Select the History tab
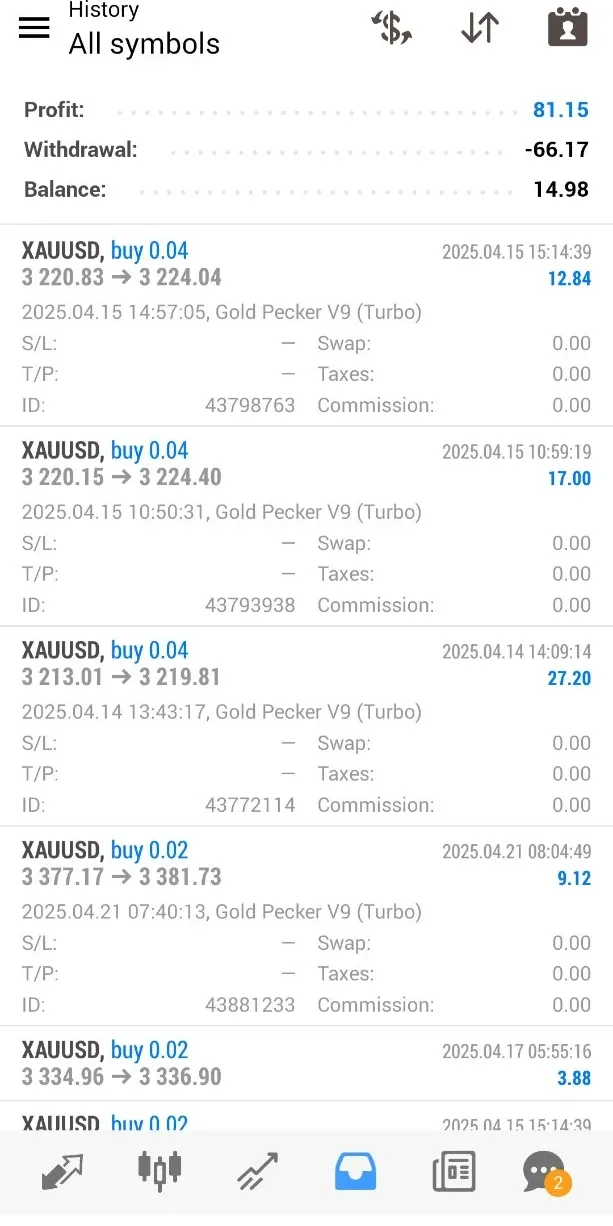Image resolution: width=613 pixels, height=1226 pixels. tap(355, 1171)
